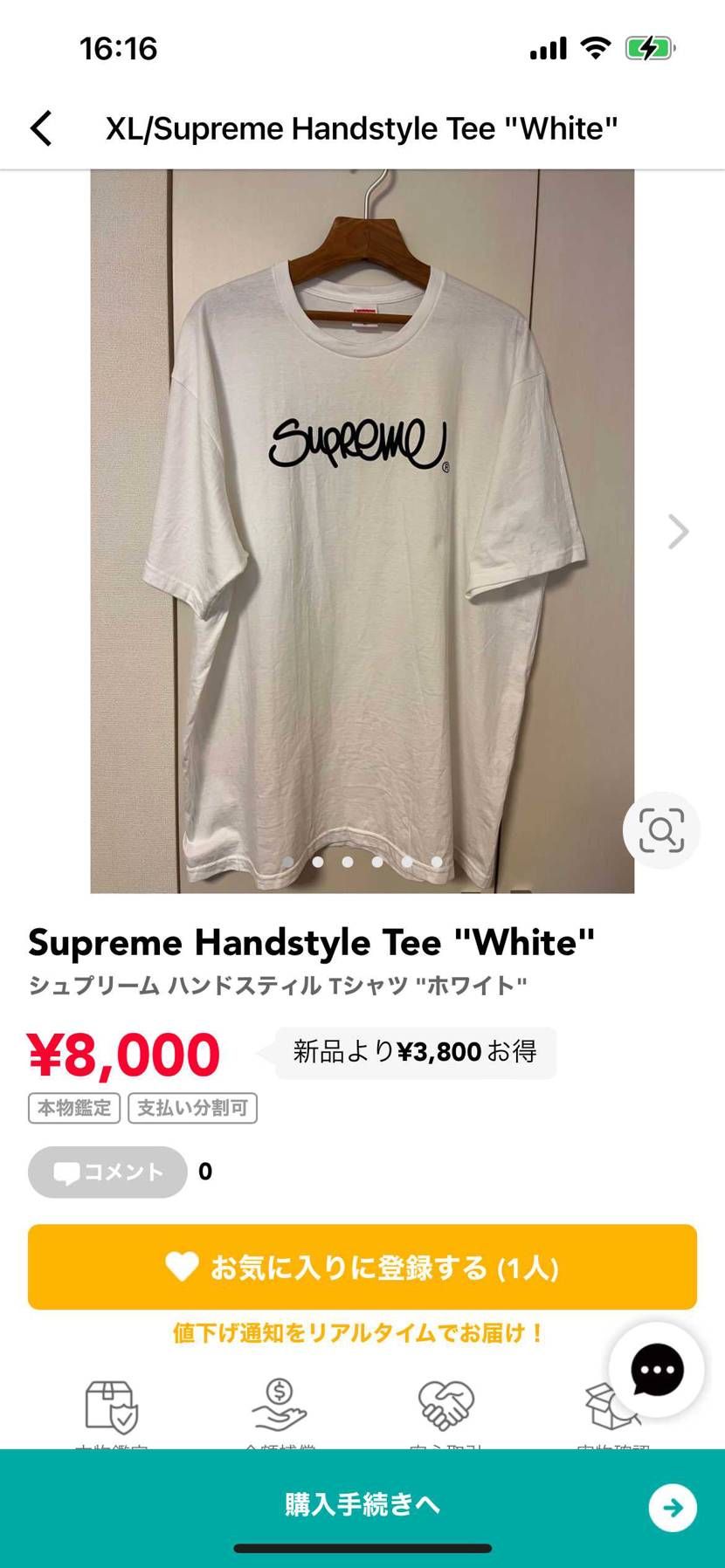Tap the 本物鑑定 badge under the price
Image resolution: width=725 pixels, height=1568 pixels.
(73, 1108)
